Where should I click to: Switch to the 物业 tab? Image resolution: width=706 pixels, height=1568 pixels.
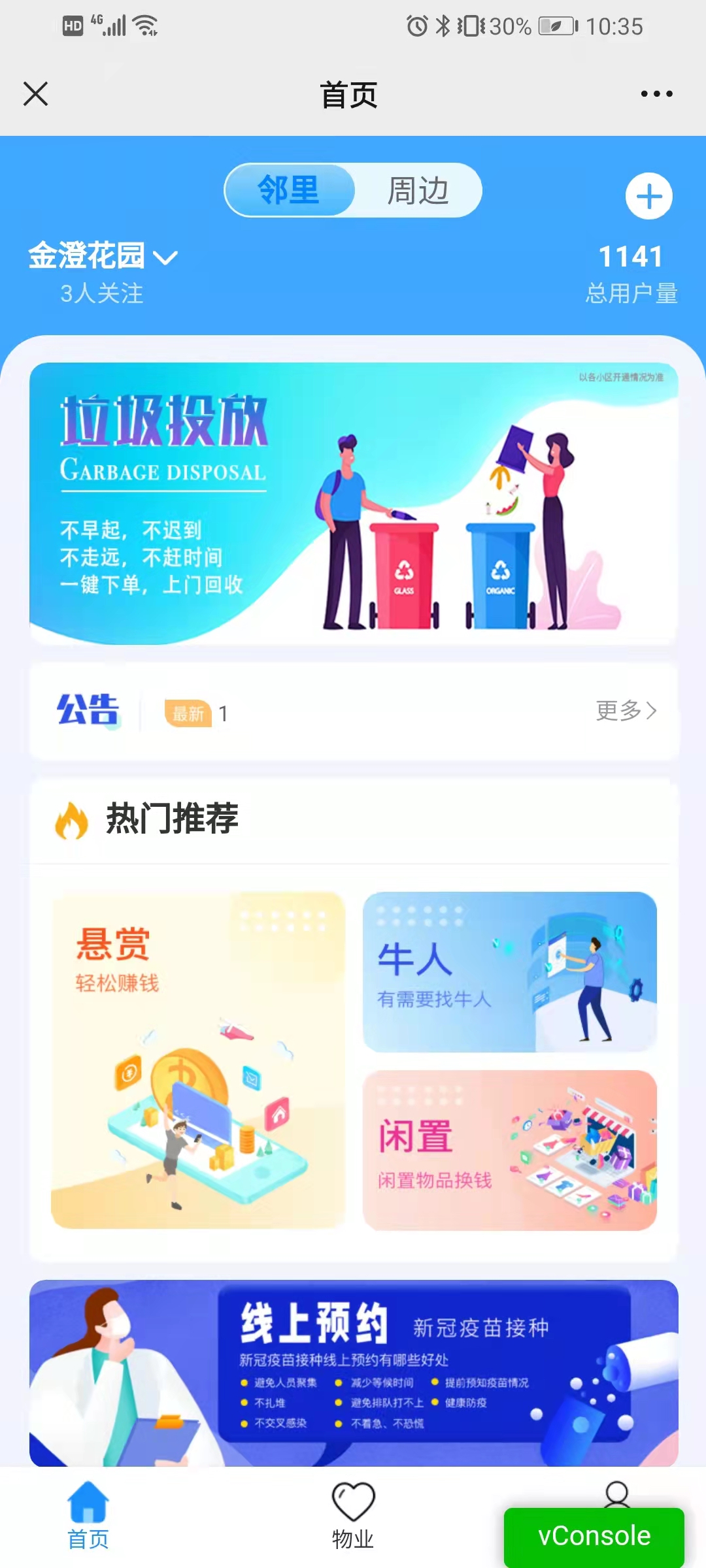[353, 1516]
